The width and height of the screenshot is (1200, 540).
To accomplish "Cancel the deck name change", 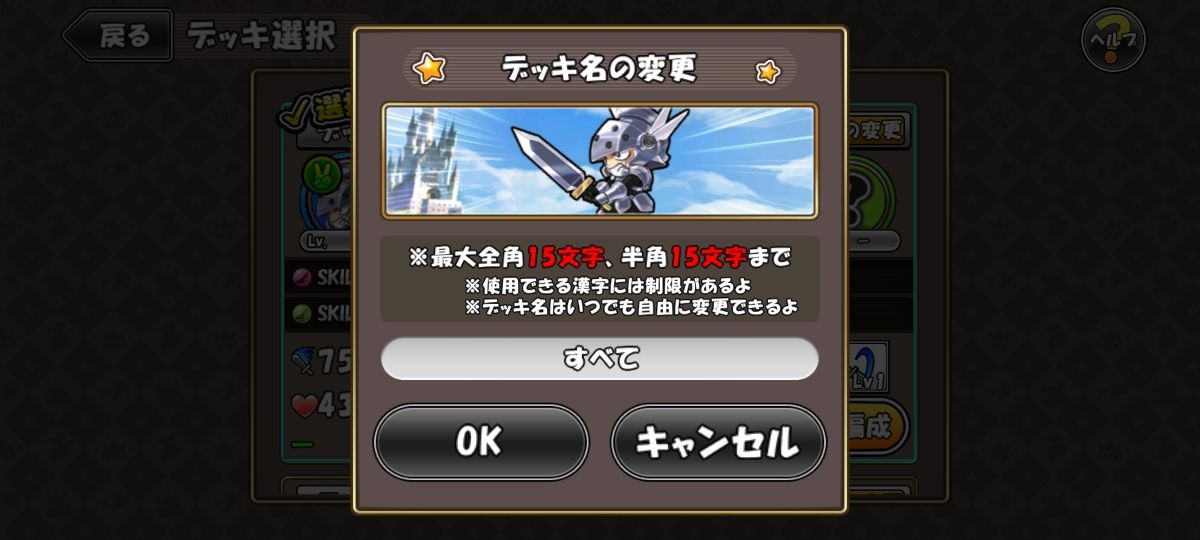I will coord(718,442).
